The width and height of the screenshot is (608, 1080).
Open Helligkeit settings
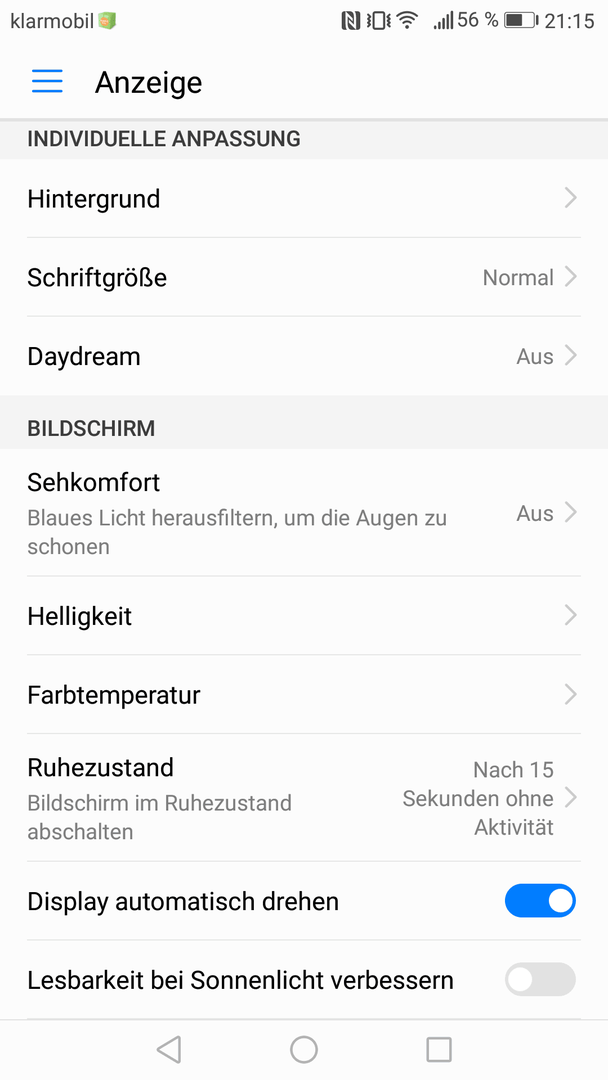pyautogui.click(x=304, y=615)
